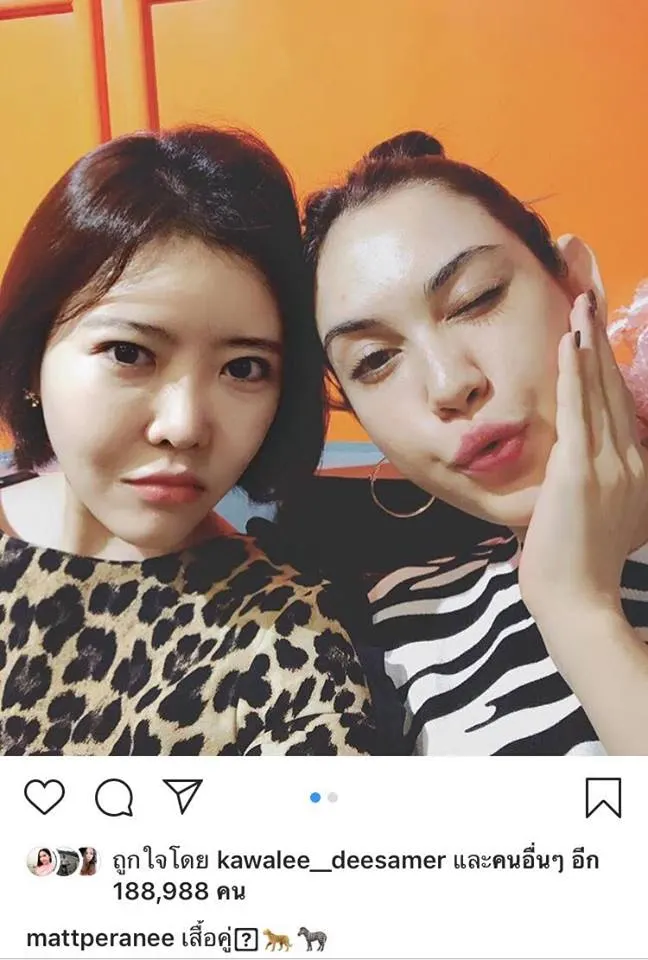Like this post with the heart icon
648x960 pixels.
point(44,797)
